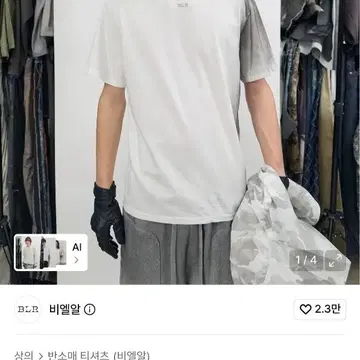This screenshot has width=360, height=360.
Task: Show 비엘알 brand info icon
Action: coord(90,310)
